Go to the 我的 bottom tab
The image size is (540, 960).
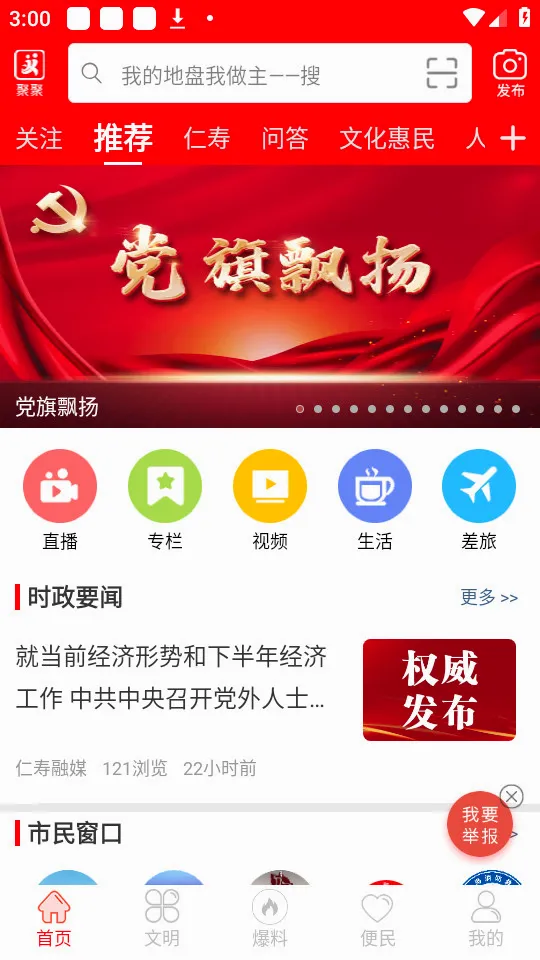coord(486,918)
